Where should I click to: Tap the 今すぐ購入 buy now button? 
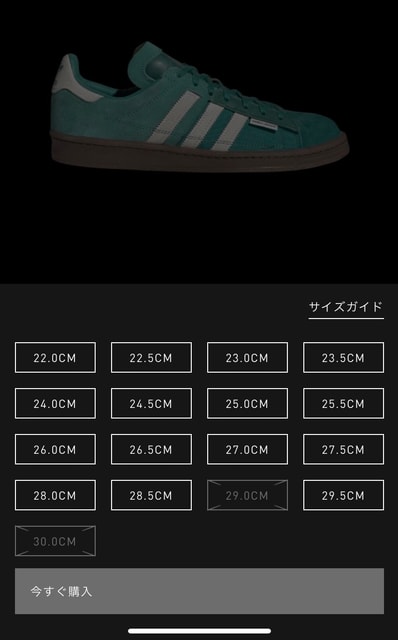[x=199, y=591]
